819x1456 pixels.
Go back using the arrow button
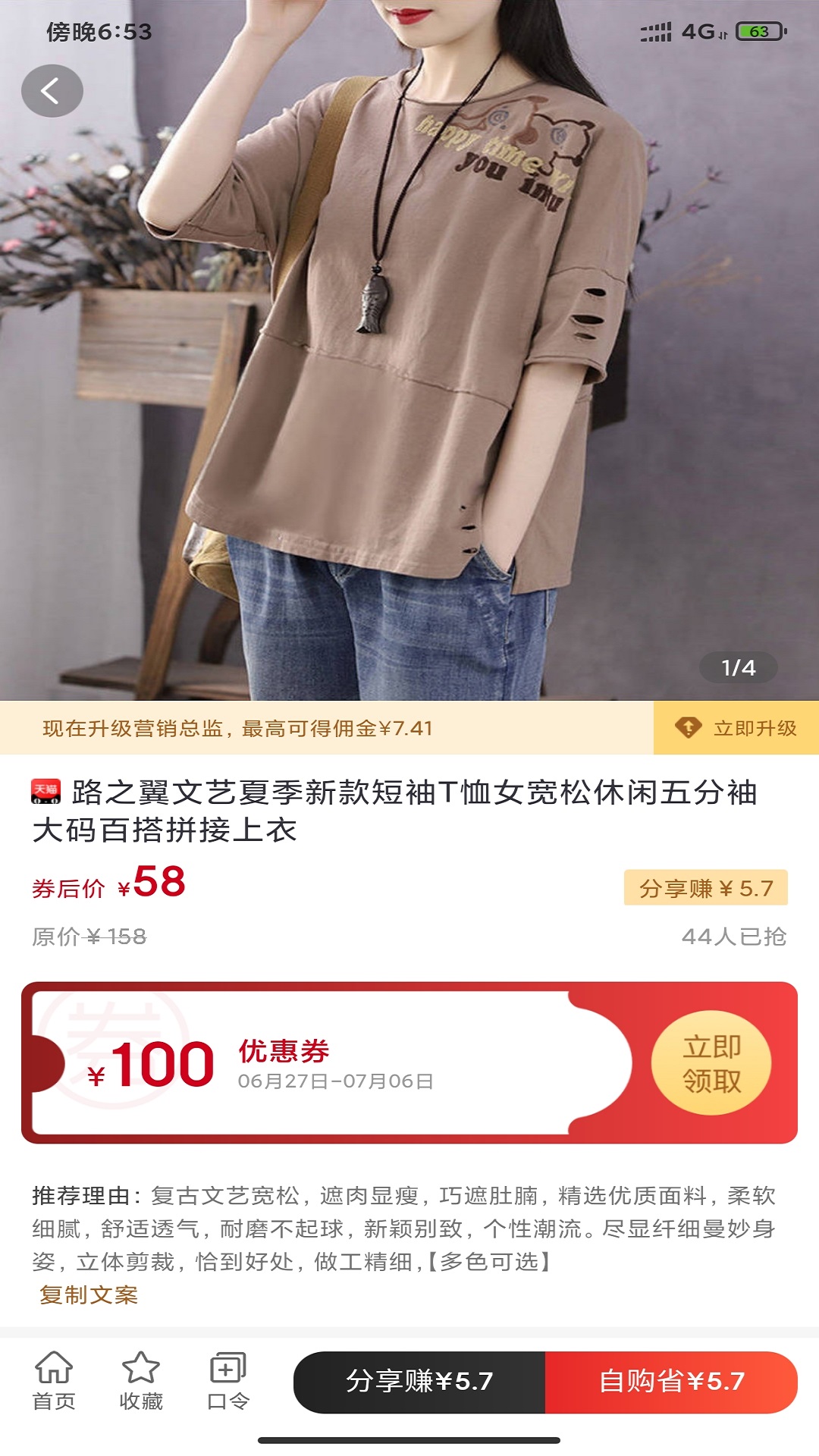coord(52,91)
